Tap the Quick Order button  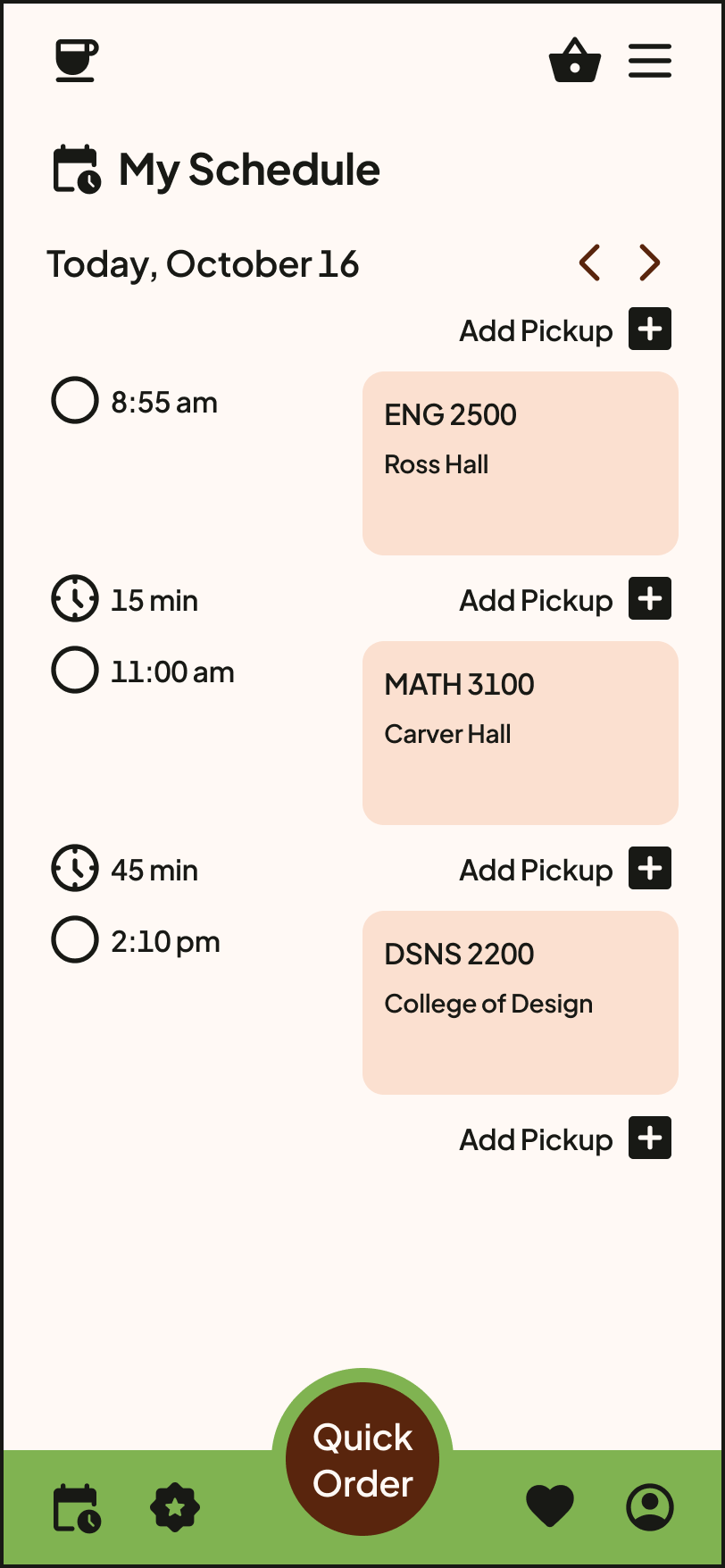(362, 1459)
